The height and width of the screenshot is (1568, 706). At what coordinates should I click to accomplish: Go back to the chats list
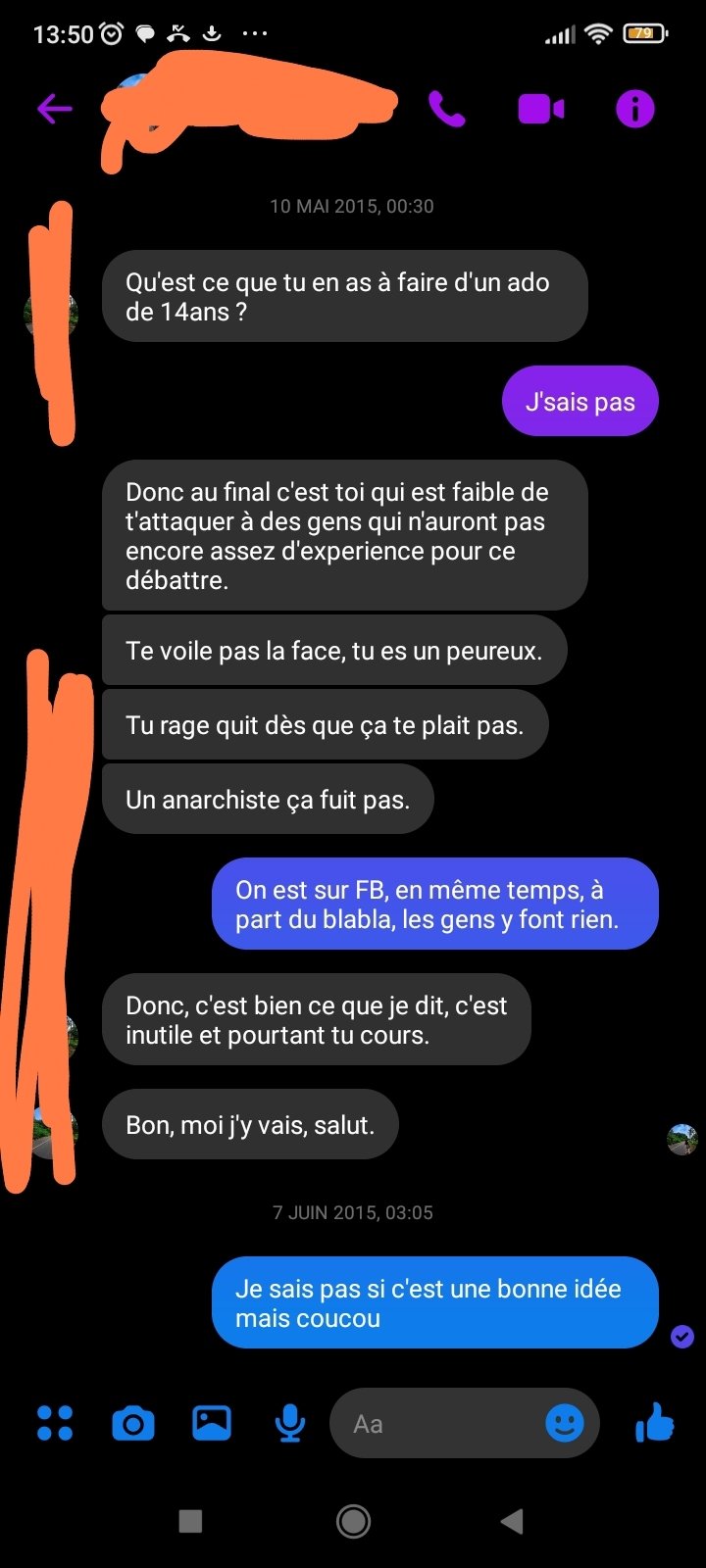point(55,109)
